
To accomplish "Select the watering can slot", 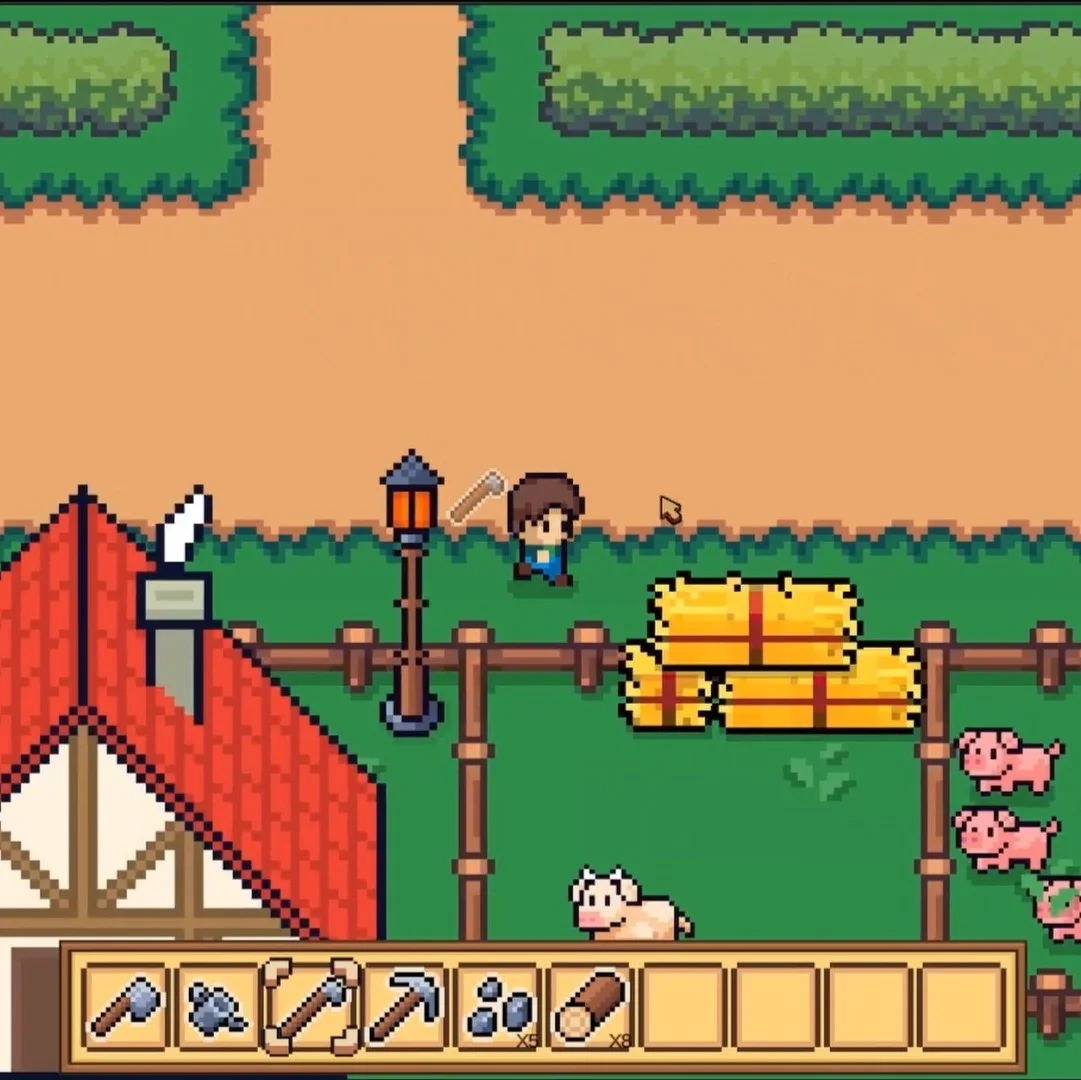I will coord(218,1006).
